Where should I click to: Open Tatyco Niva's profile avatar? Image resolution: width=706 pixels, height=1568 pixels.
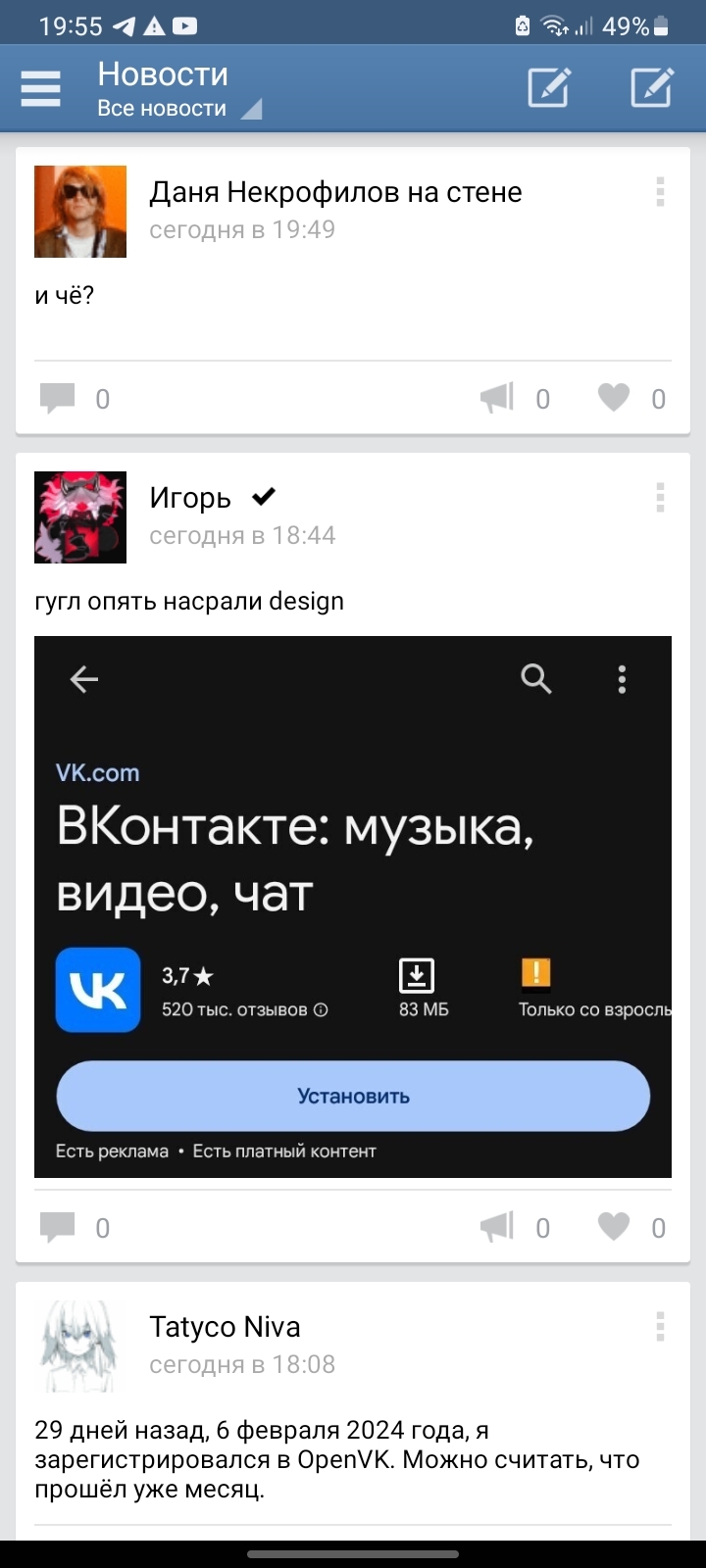pyautogui.click(x=80, y=1347)
